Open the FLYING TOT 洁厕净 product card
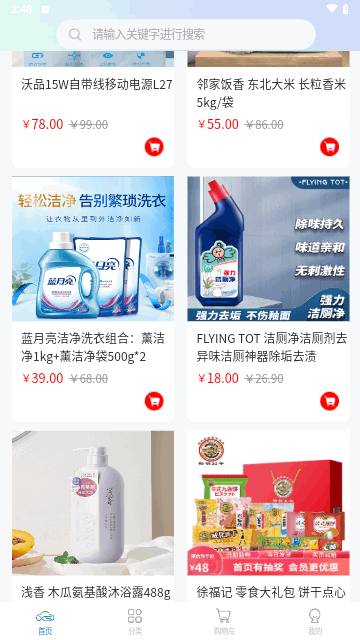Image resolution: width=360 pixels, height=640 pixels. (x=268, y=299)
